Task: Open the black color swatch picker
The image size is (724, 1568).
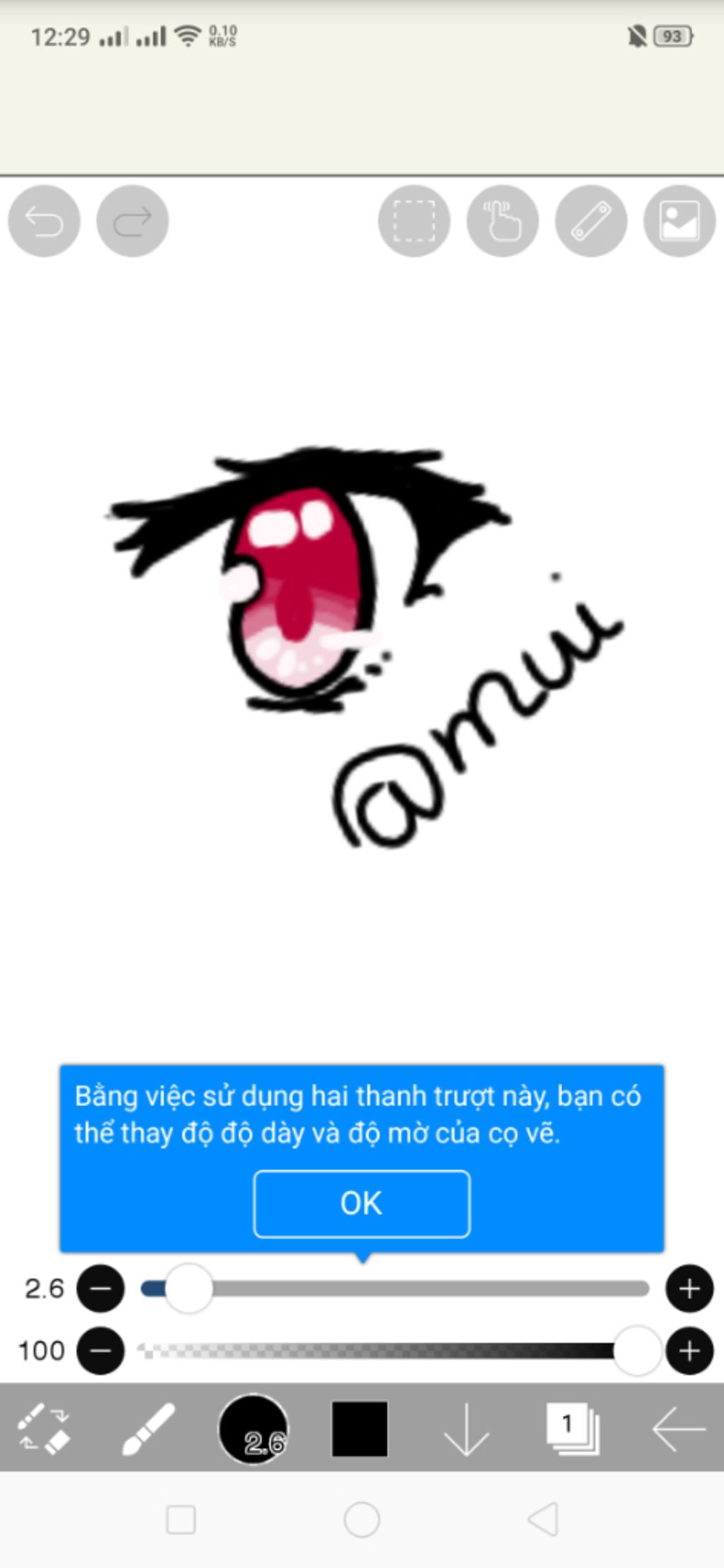Action: coord(359,1429)
